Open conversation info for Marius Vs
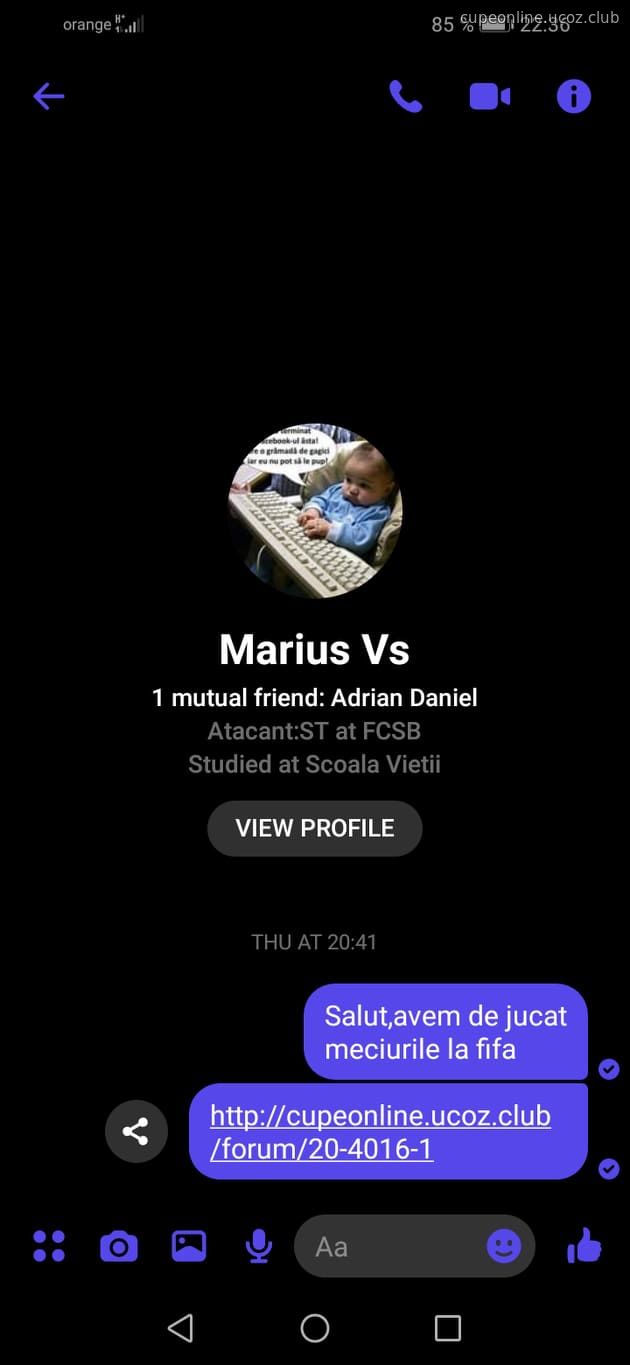Viewport: 630px width, 1365px height. click(x=574, y=96)
